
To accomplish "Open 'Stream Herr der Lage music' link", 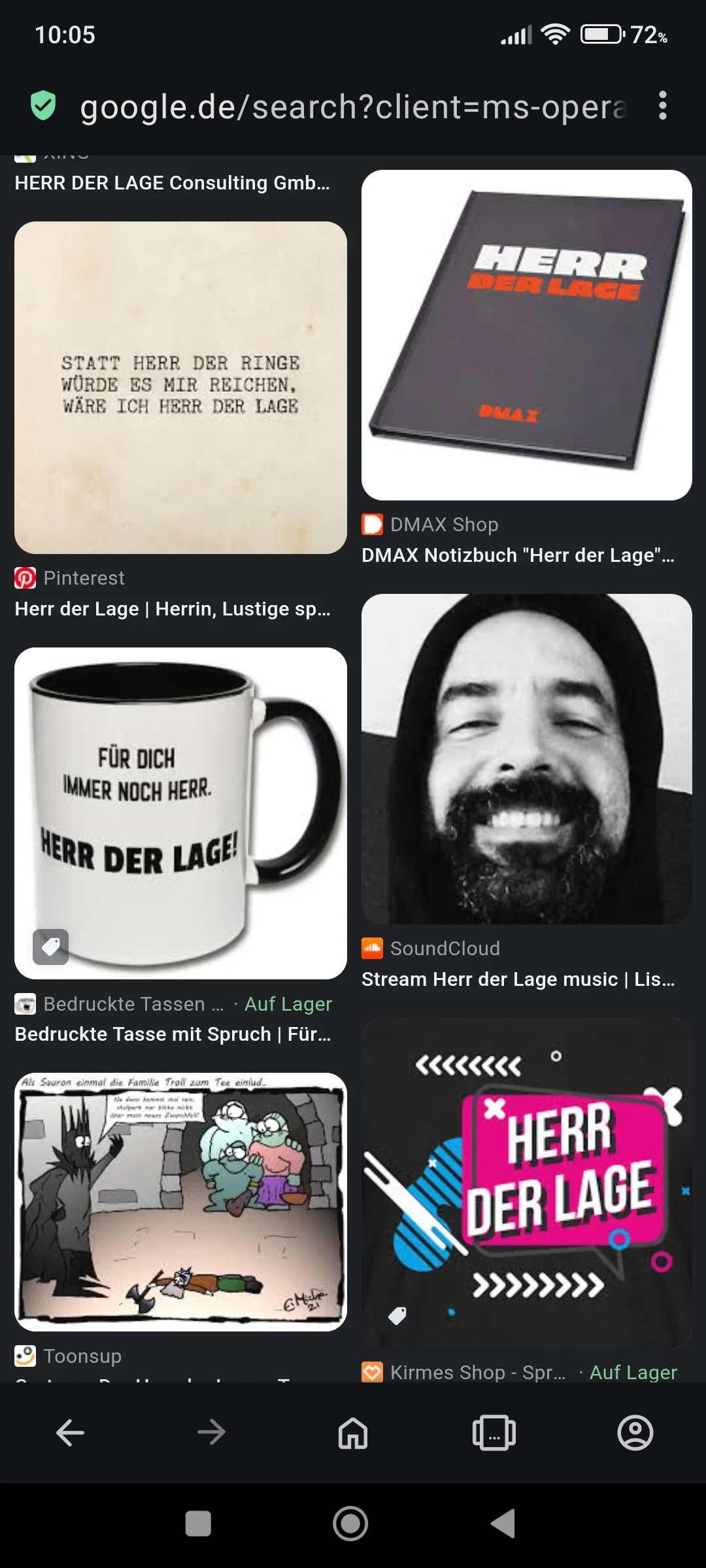I will [x=518, y=979].
